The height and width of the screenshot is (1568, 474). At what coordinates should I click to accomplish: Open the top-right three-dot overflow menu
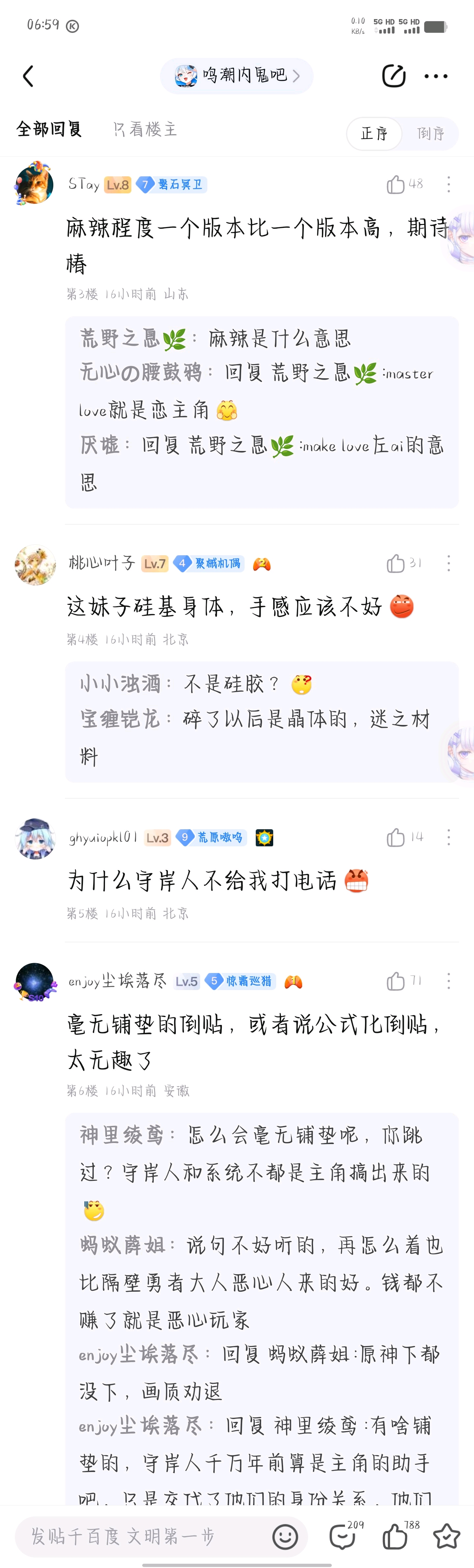point(436,76)
